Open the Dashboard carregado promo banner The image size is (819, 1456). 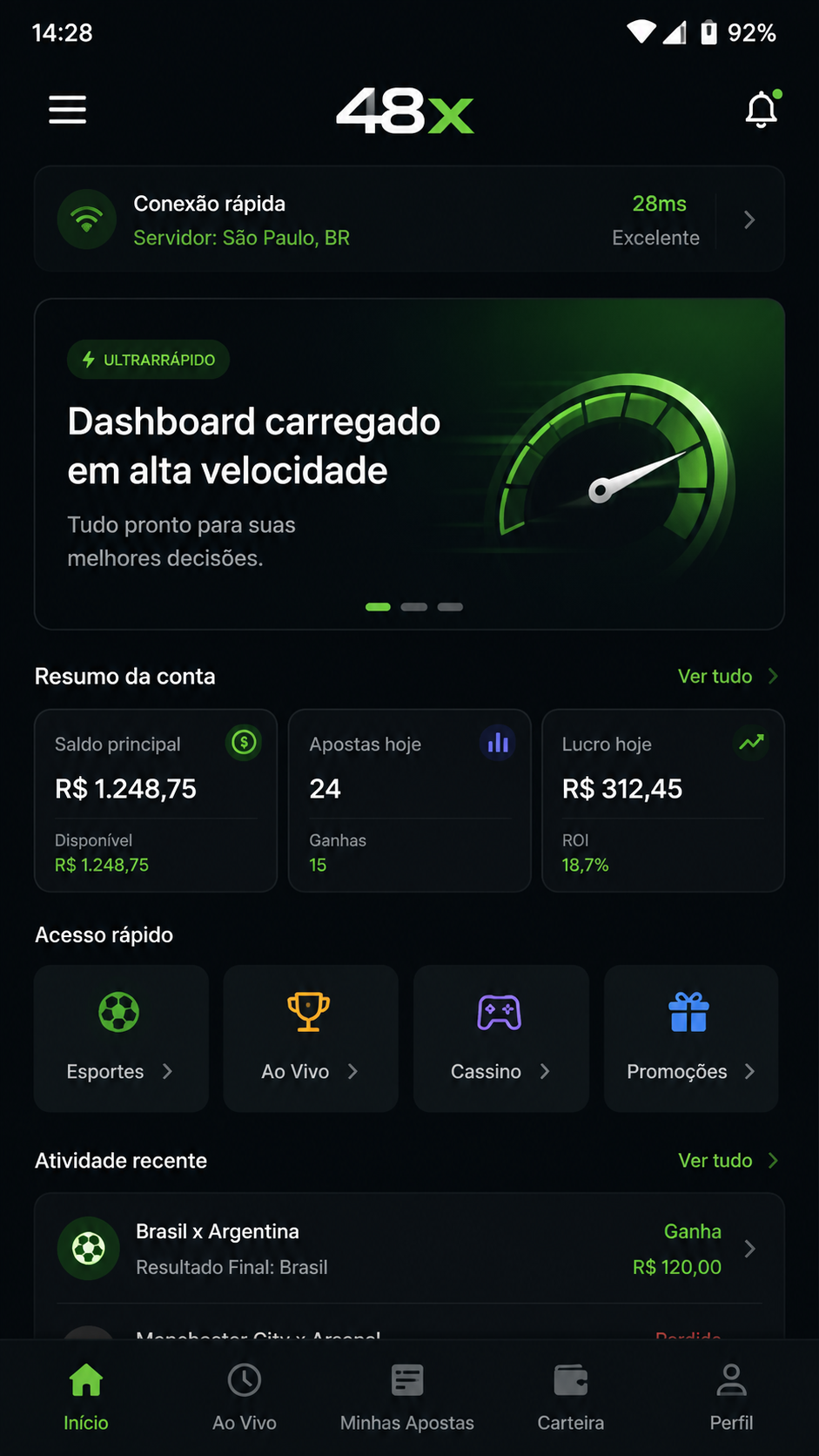409,464
